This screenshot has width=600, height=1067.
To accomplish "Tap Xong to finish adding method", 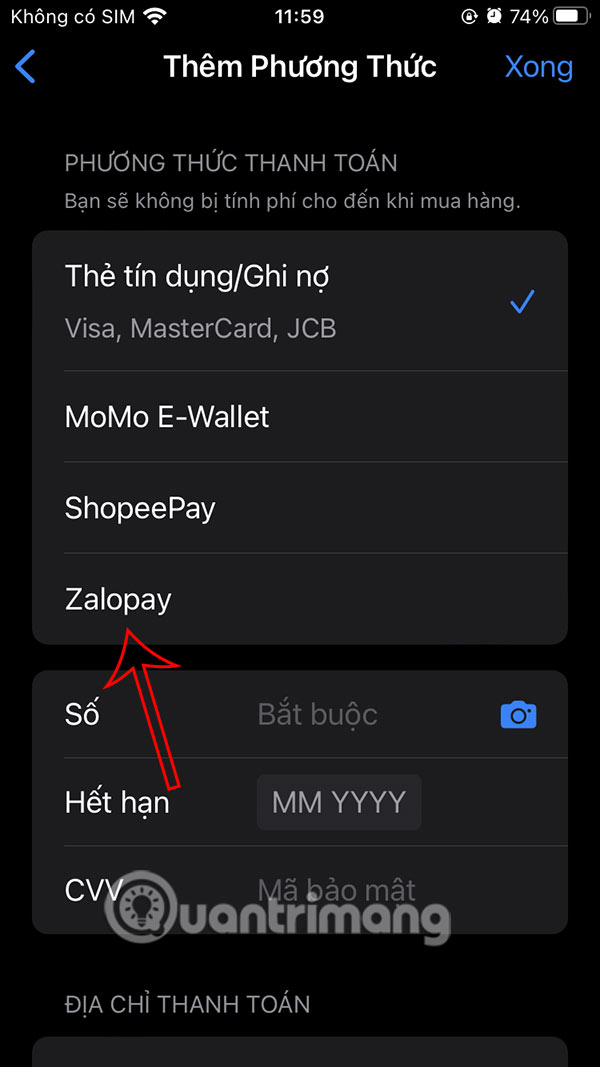I will point(538,67).
